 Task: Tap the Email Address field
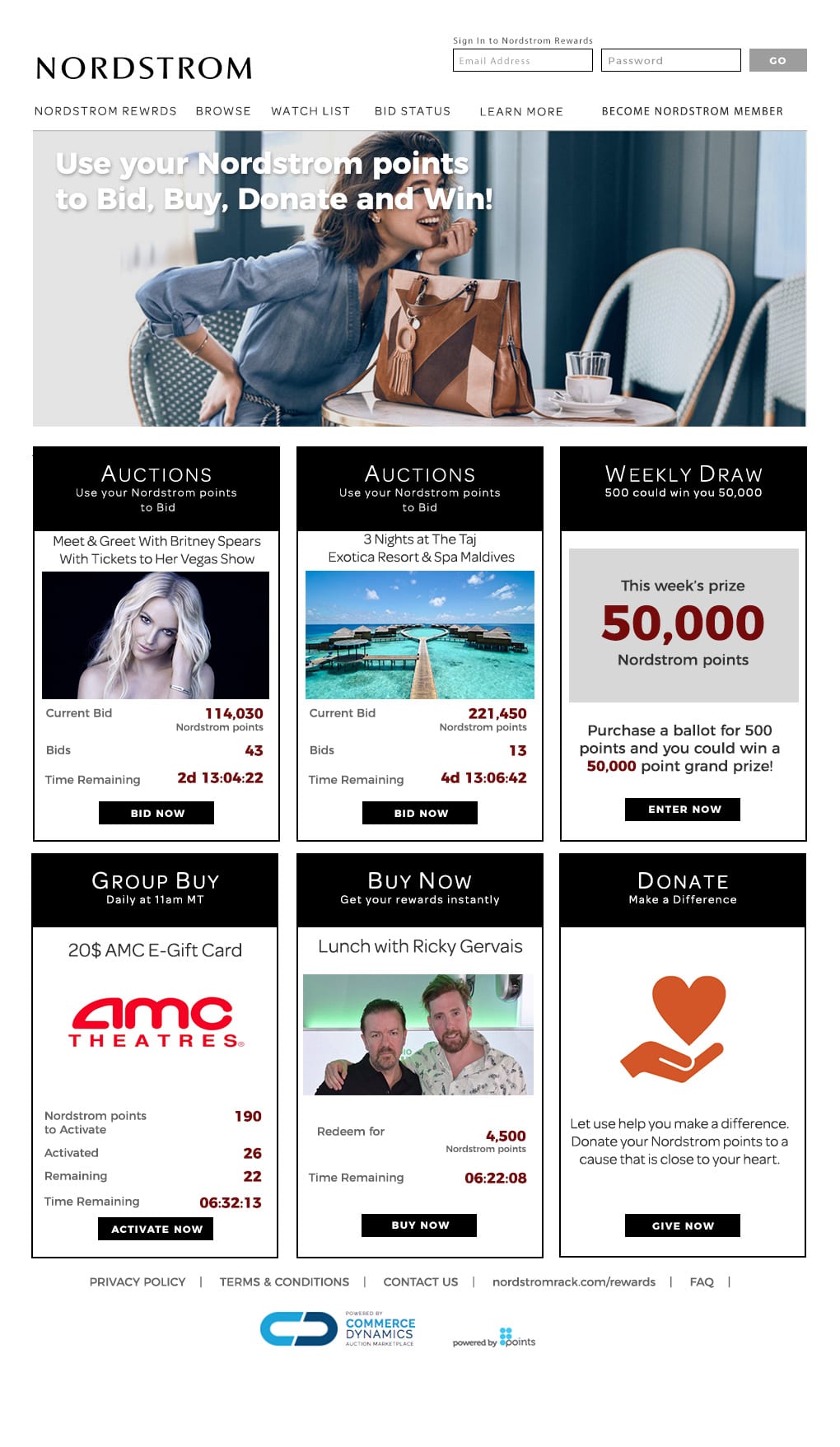pos(522,60)
